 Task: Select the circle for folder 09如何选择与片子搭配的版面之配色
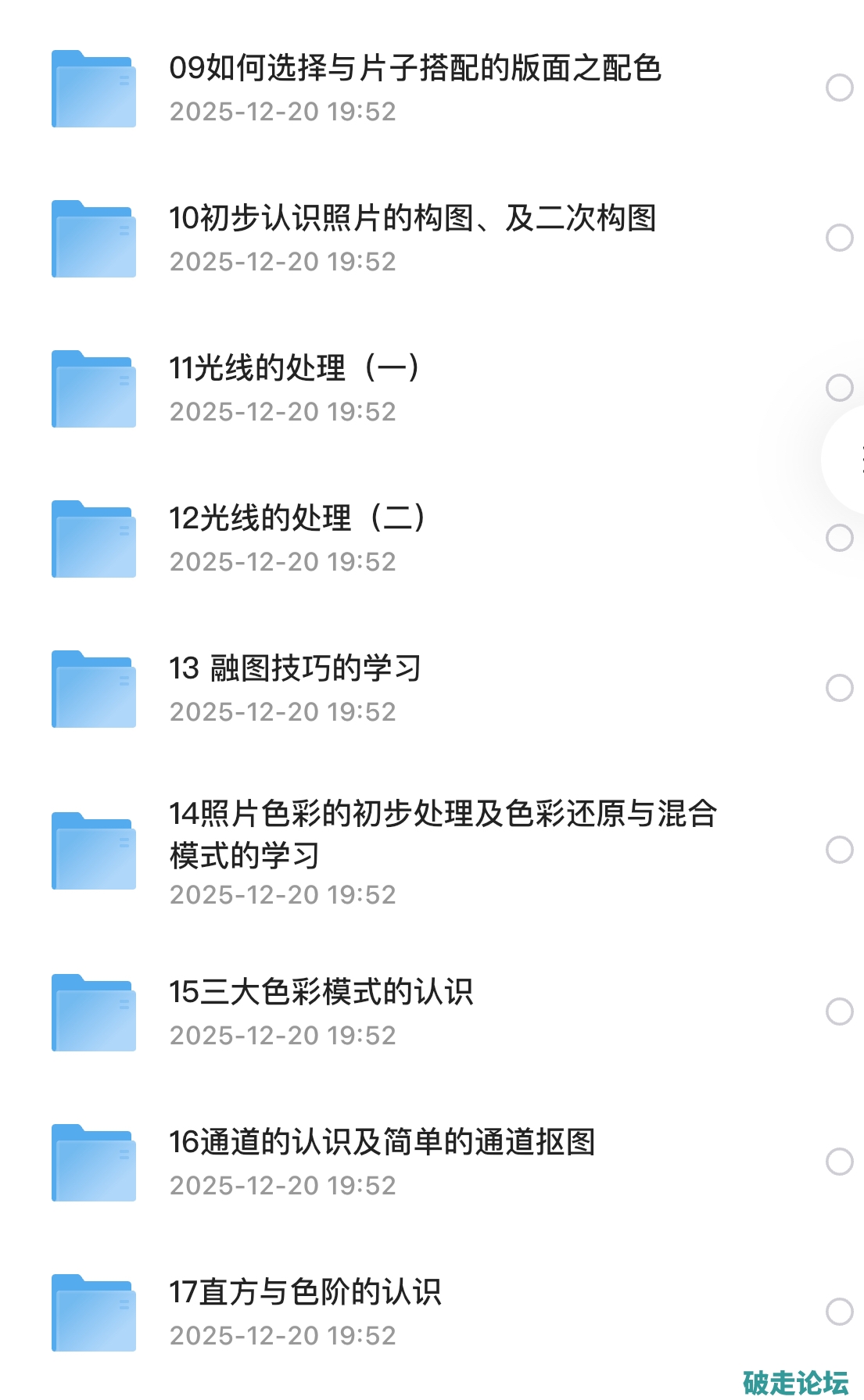839,88
